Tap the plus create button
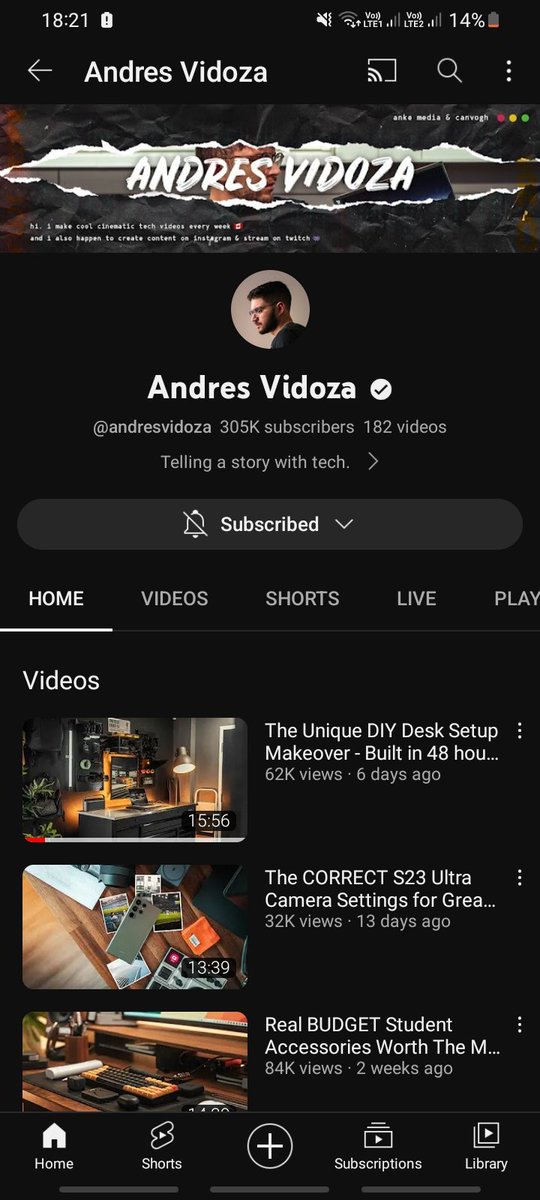Image resolution: width=540 pixels, height=1200 pixels. 270,1145
